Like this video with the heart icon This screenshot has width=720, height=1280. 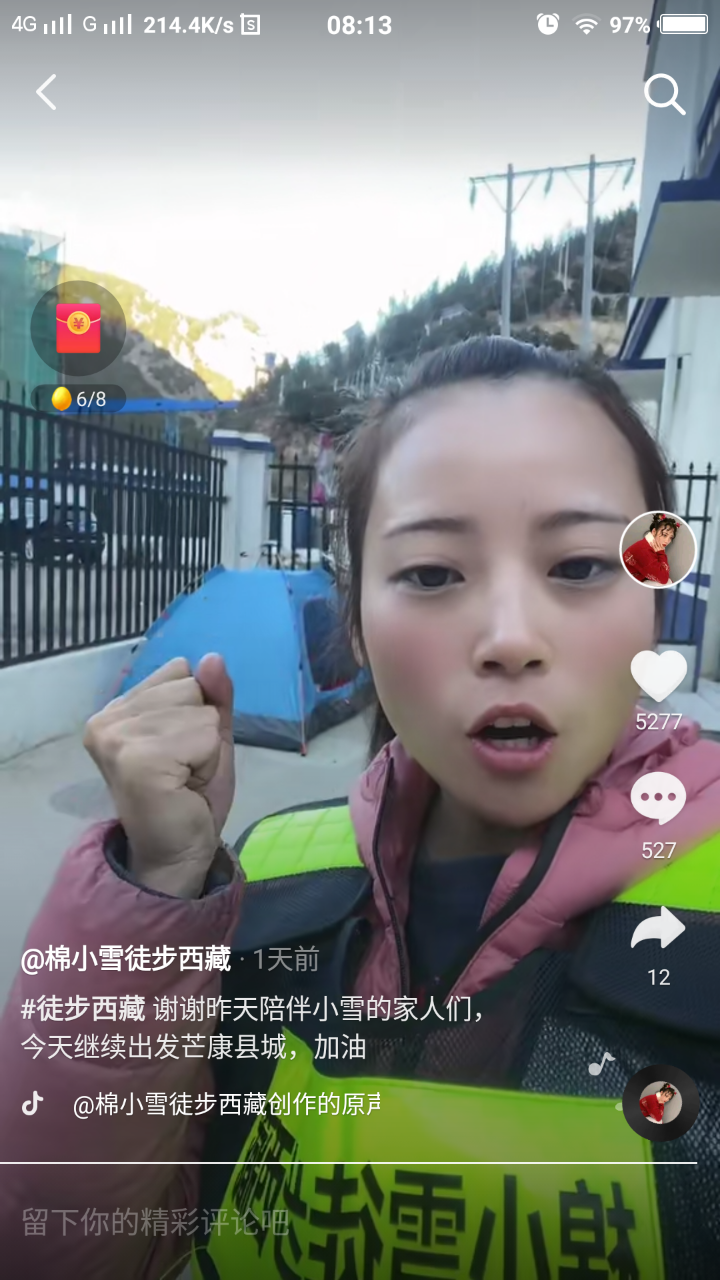[x=659, y=677]
